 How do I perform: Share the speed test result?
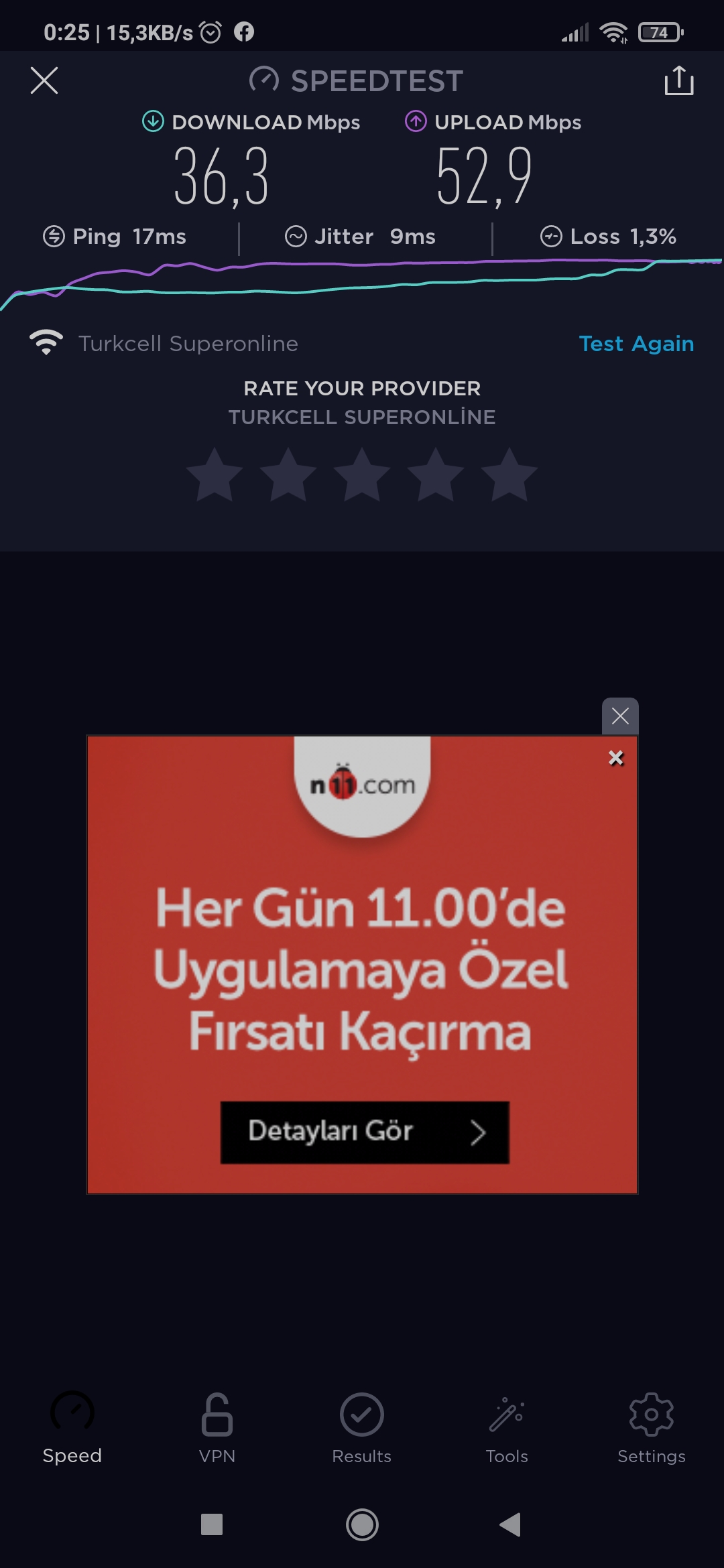[x=678, y=80]
